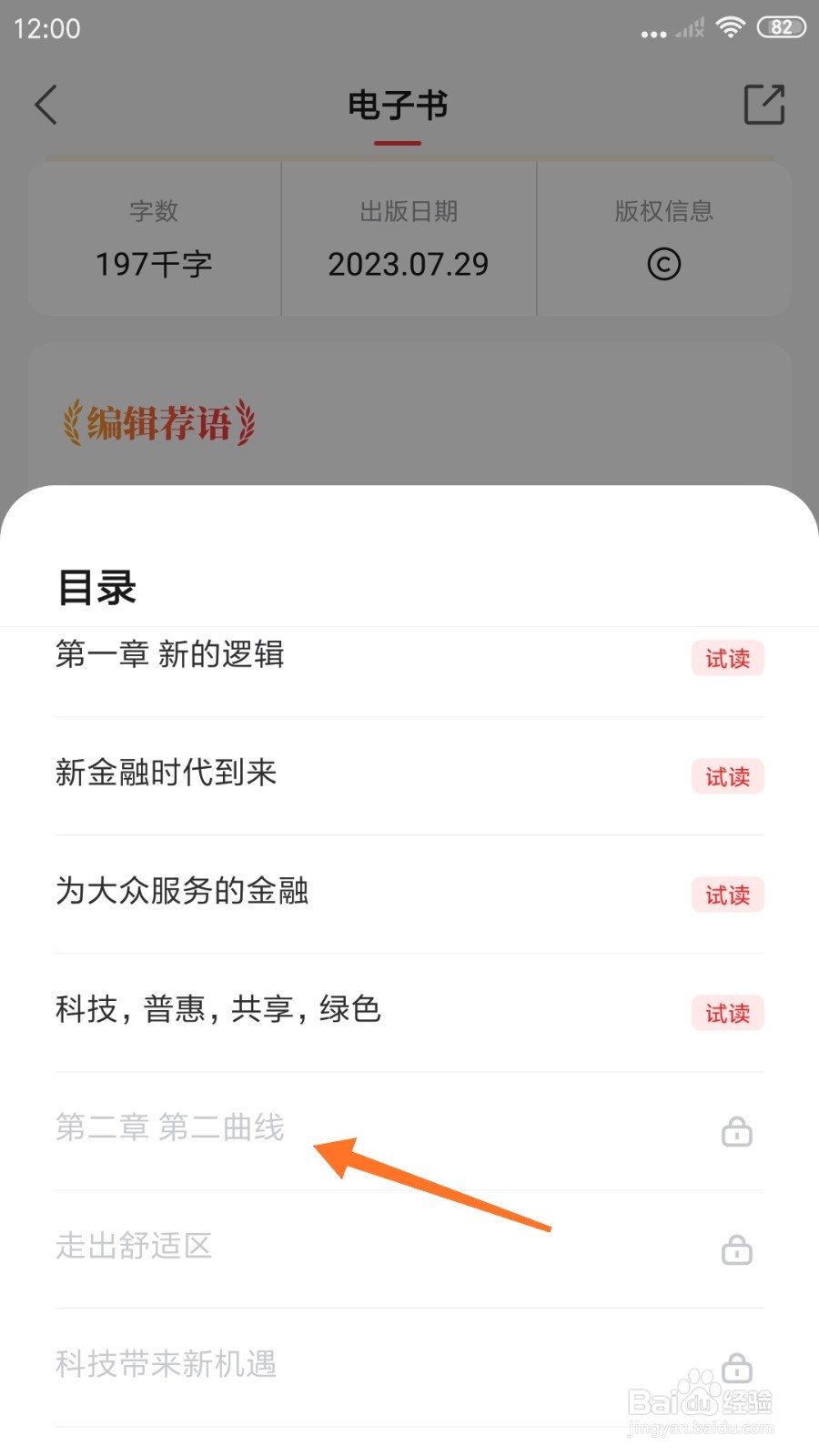The height and width of the screenshot is (1456, 819).
Task: Tap the lock icon beside 走出舒适区
Action: (737, 1250)
